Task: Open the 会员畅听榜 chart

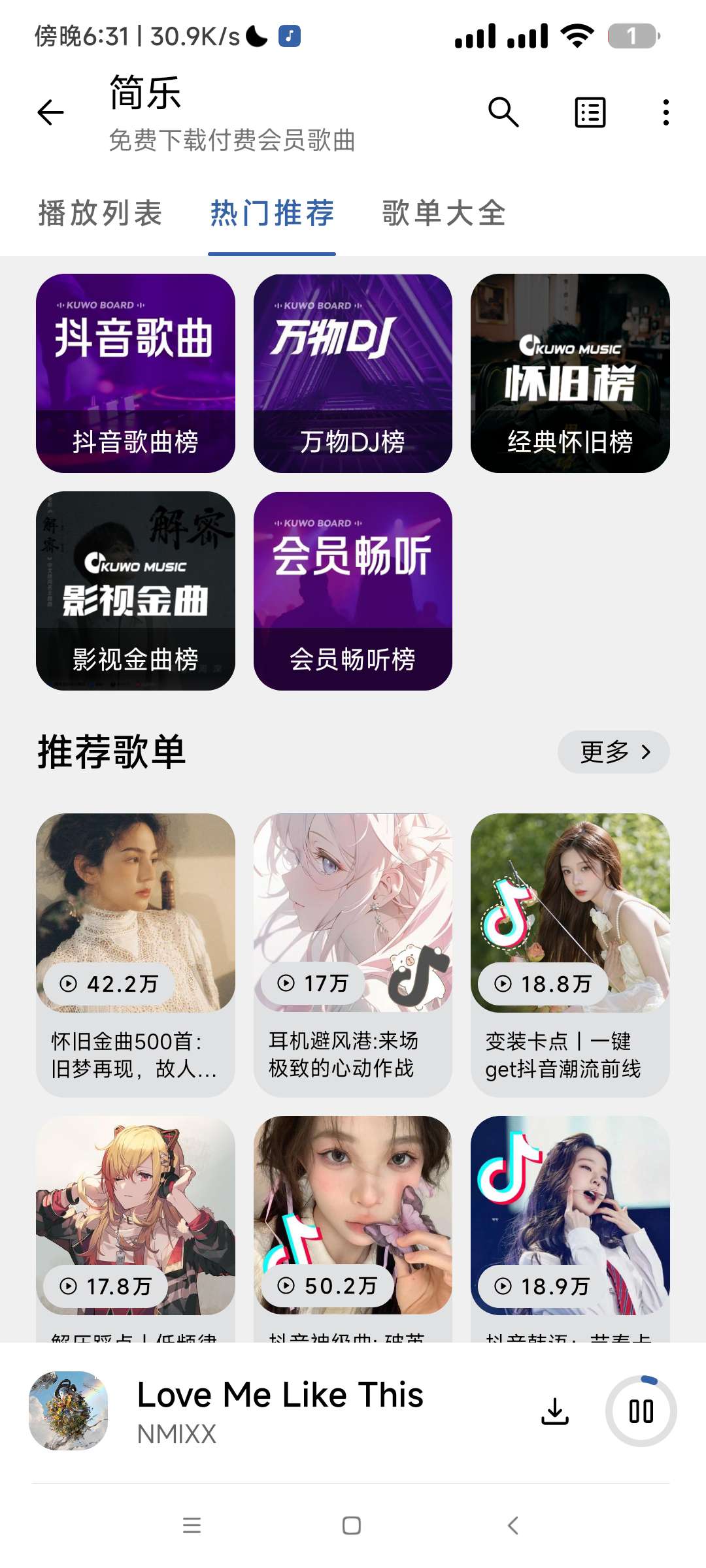Action: (353, 591)
